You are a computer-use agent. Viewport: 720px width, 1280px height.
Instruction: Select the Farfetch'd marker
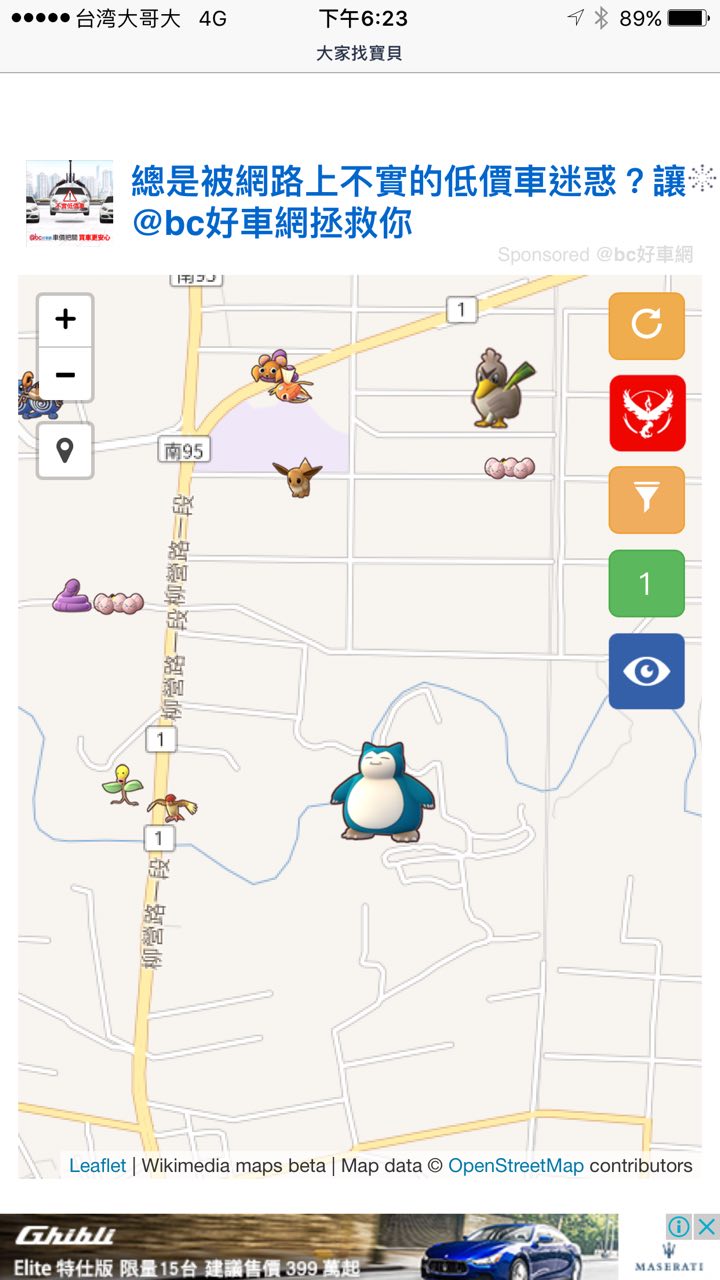coord(500,388)
